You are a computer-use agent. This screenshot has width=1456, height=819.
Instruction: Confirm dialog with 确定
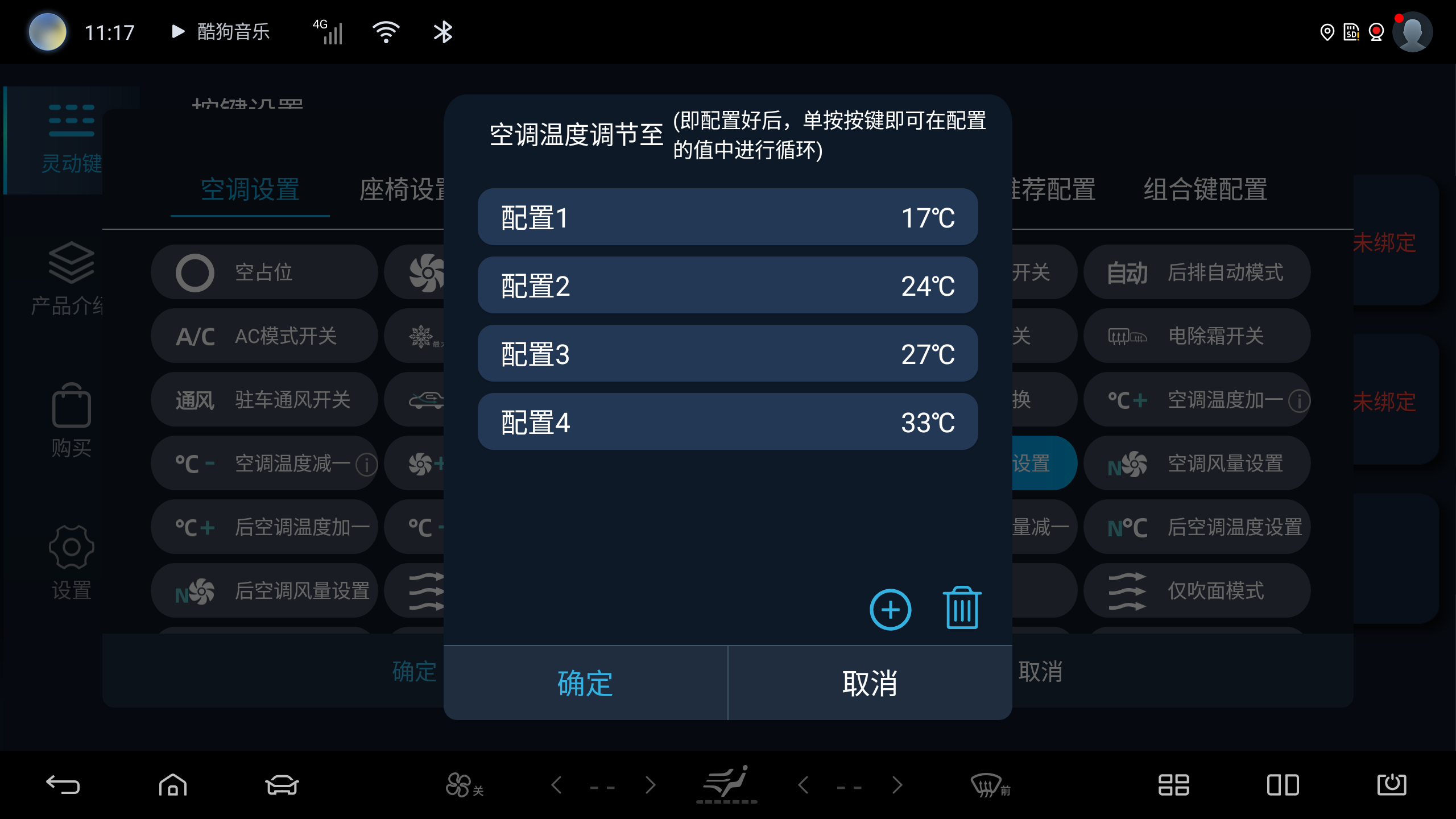coord(585,683)
